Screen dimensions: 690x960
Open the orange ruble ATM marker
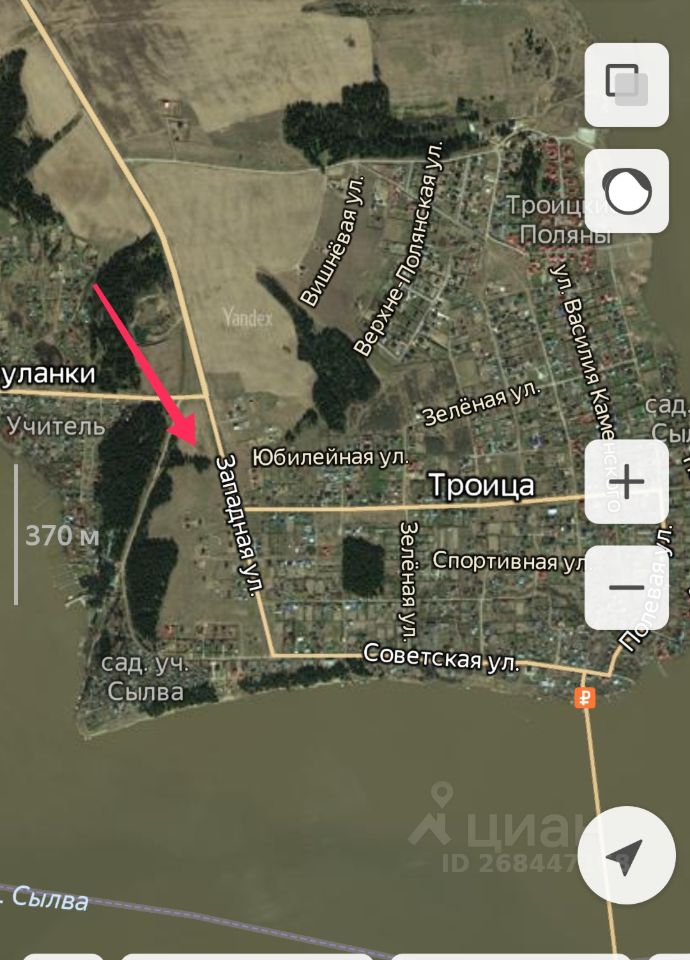click(586, 698)
